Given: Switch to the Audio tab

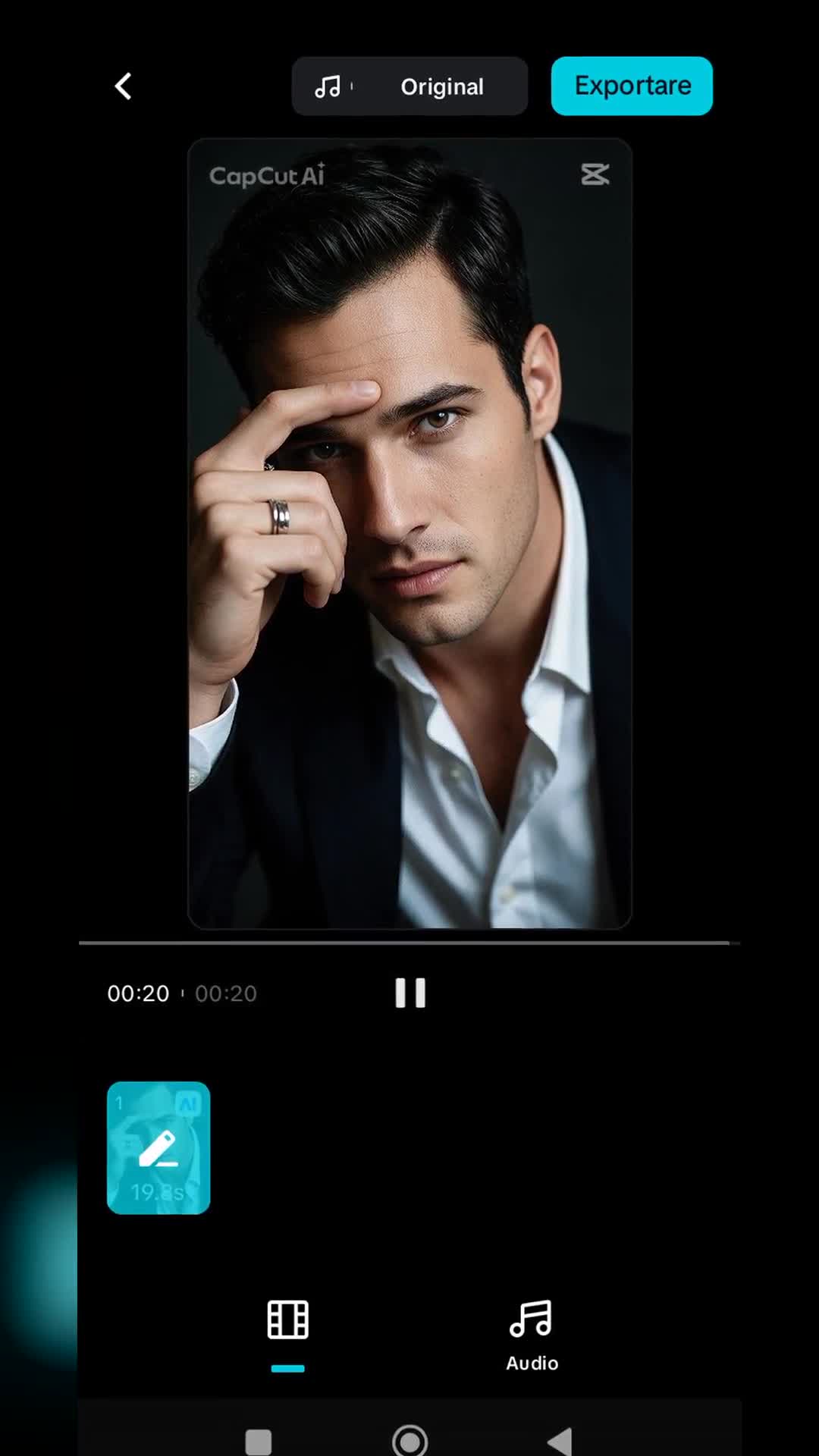Looking at the screenshot, I should click(532, 1335).
